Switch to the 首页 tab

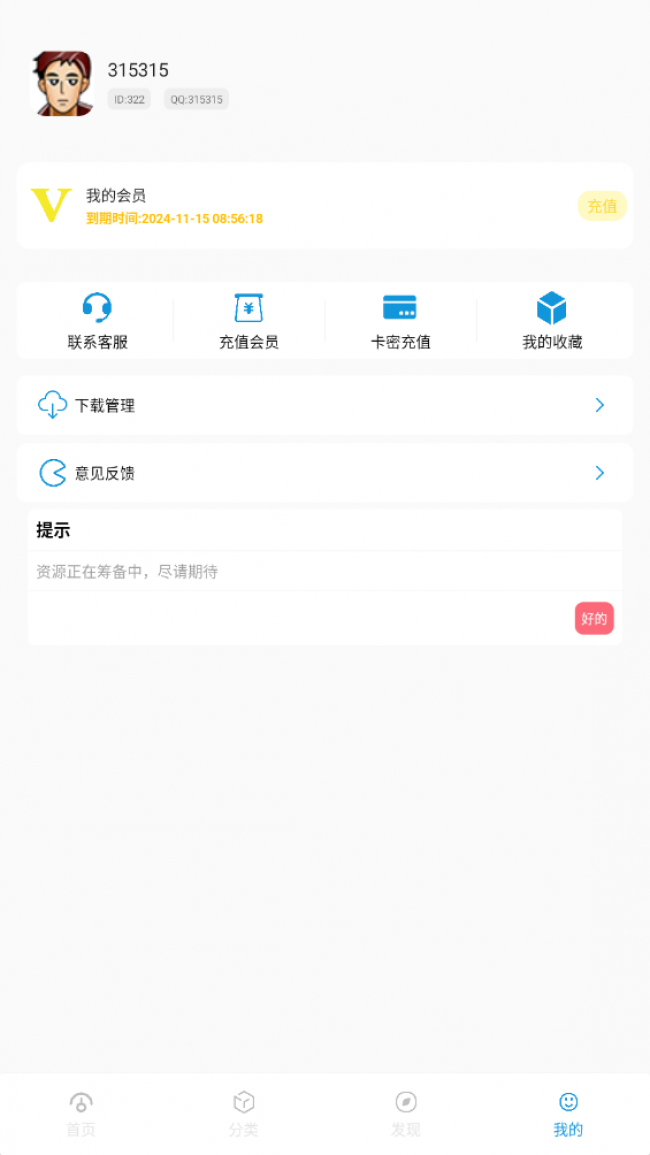[x=81, y=1114]
